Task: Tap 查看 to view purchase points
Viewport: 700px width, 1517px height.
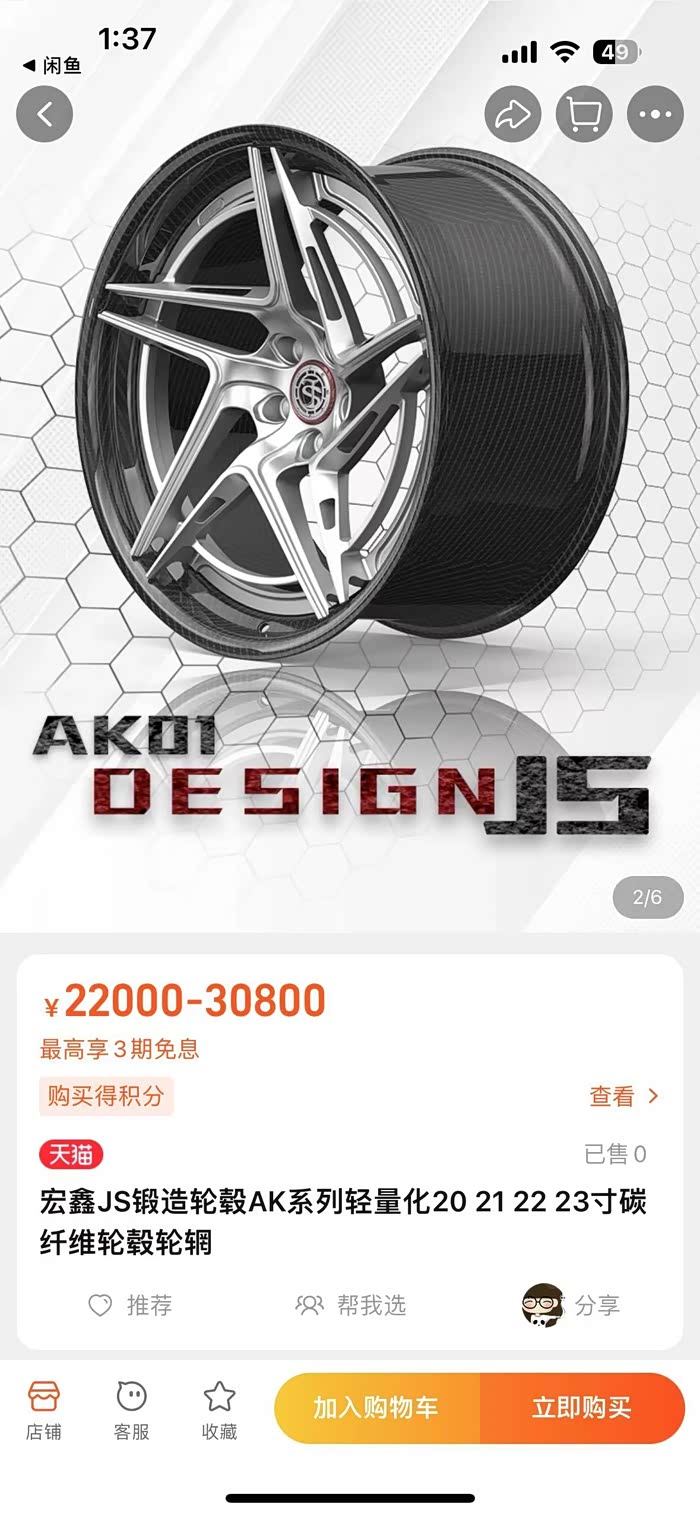Action: [x=624, y=1096]
